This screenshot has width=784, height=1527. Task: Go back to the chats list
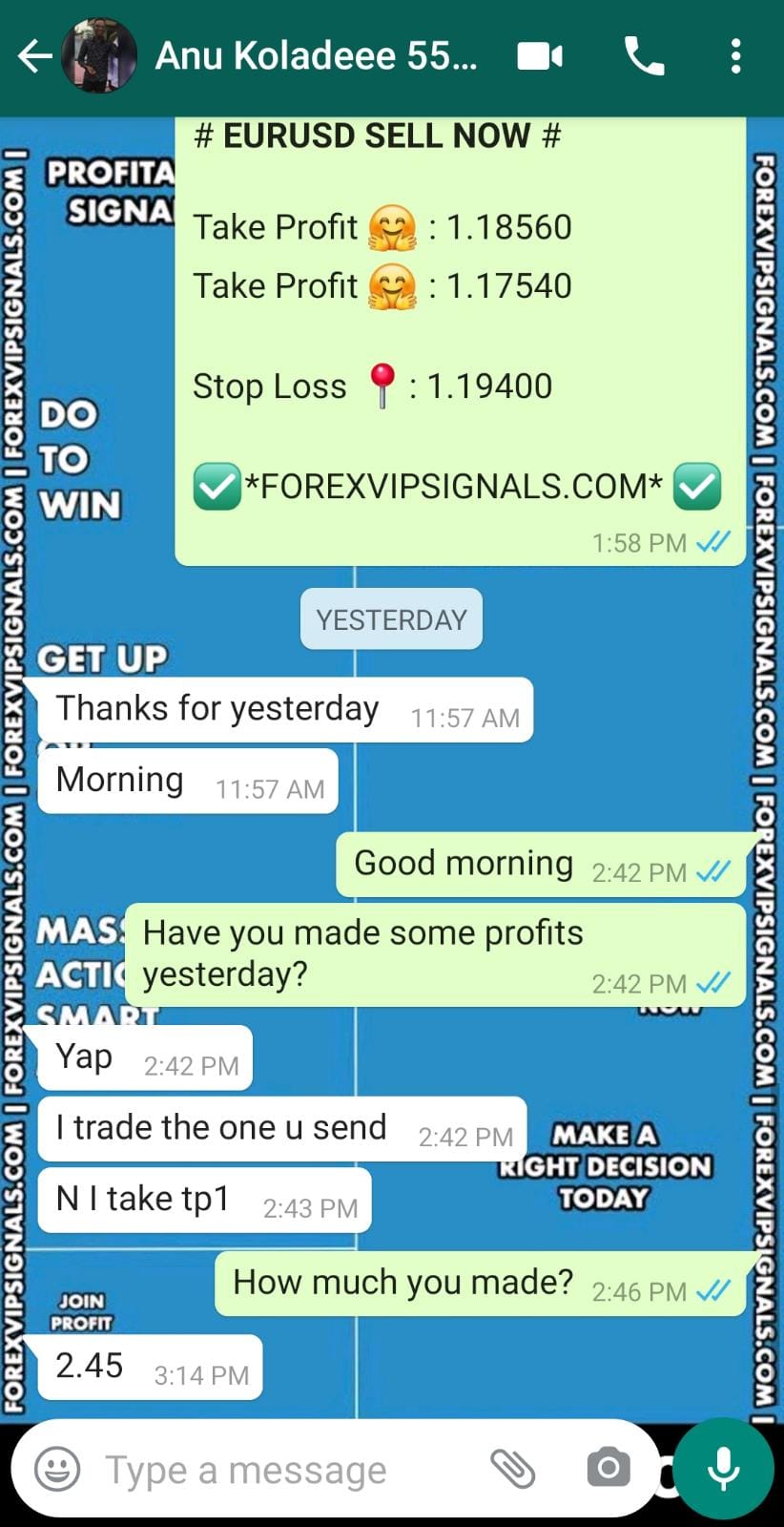click(34, 56)
